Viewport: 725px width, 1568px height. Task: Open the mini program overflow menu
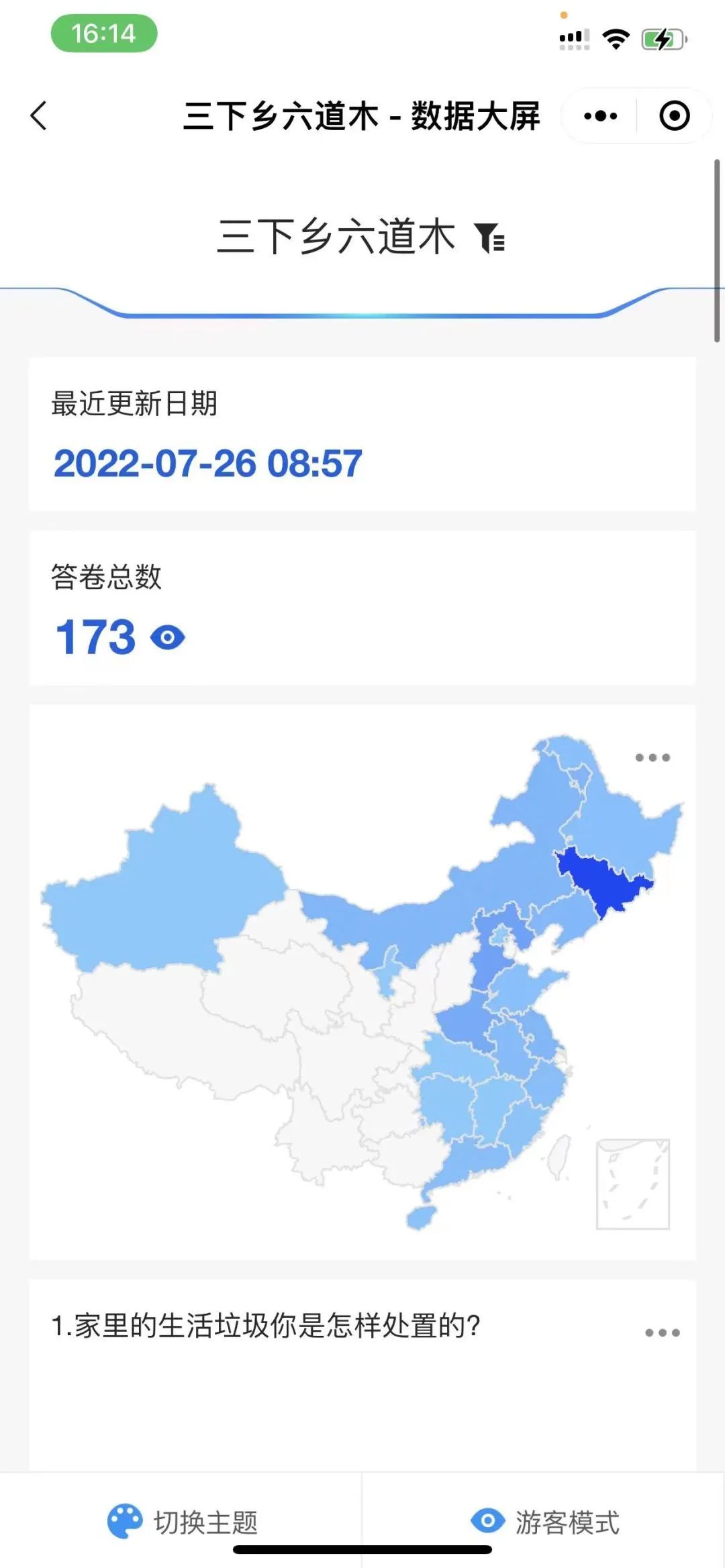600,116
